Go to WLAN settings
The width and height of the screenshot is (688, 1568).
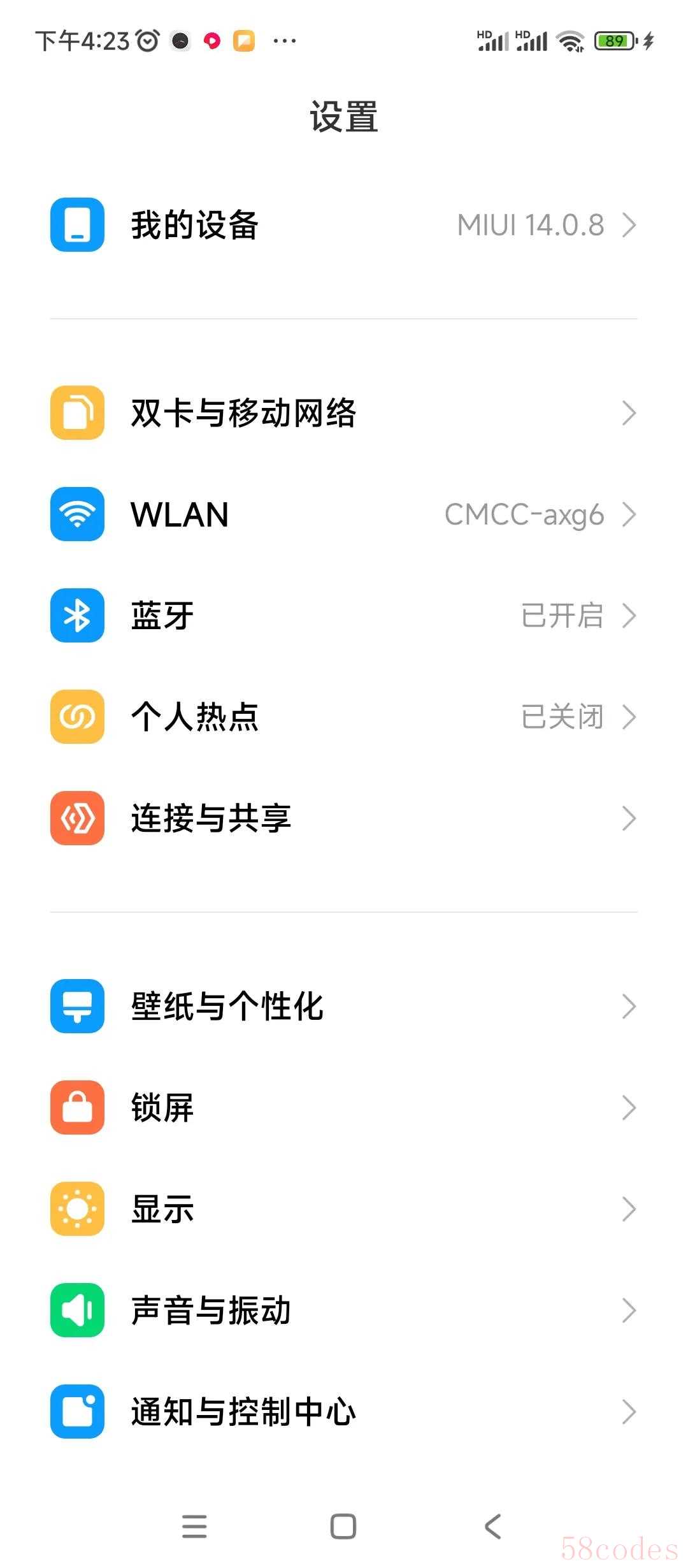point(344,514)
